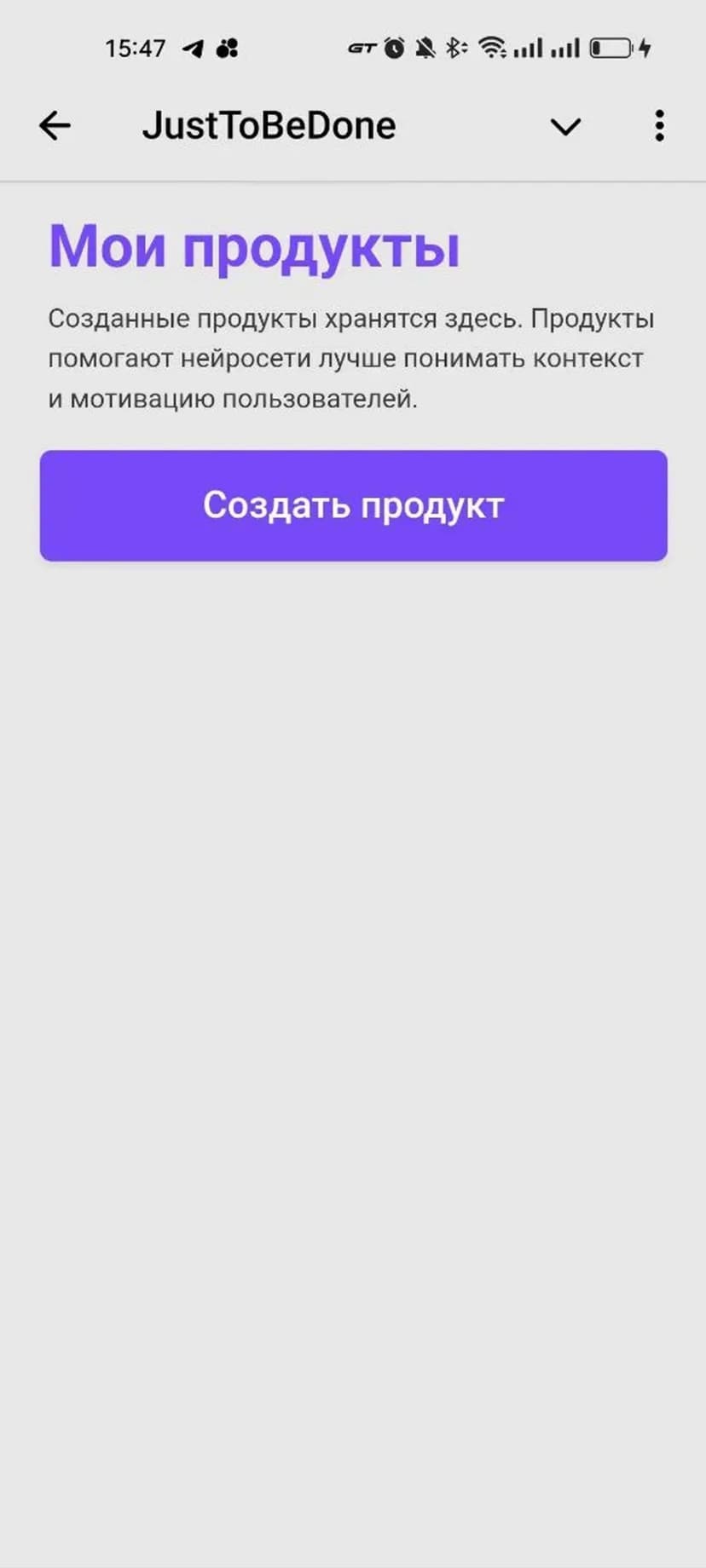Expand the chevron next to JustToBeDone
This screenshot has width=706, height=1568.
[565, 127]
